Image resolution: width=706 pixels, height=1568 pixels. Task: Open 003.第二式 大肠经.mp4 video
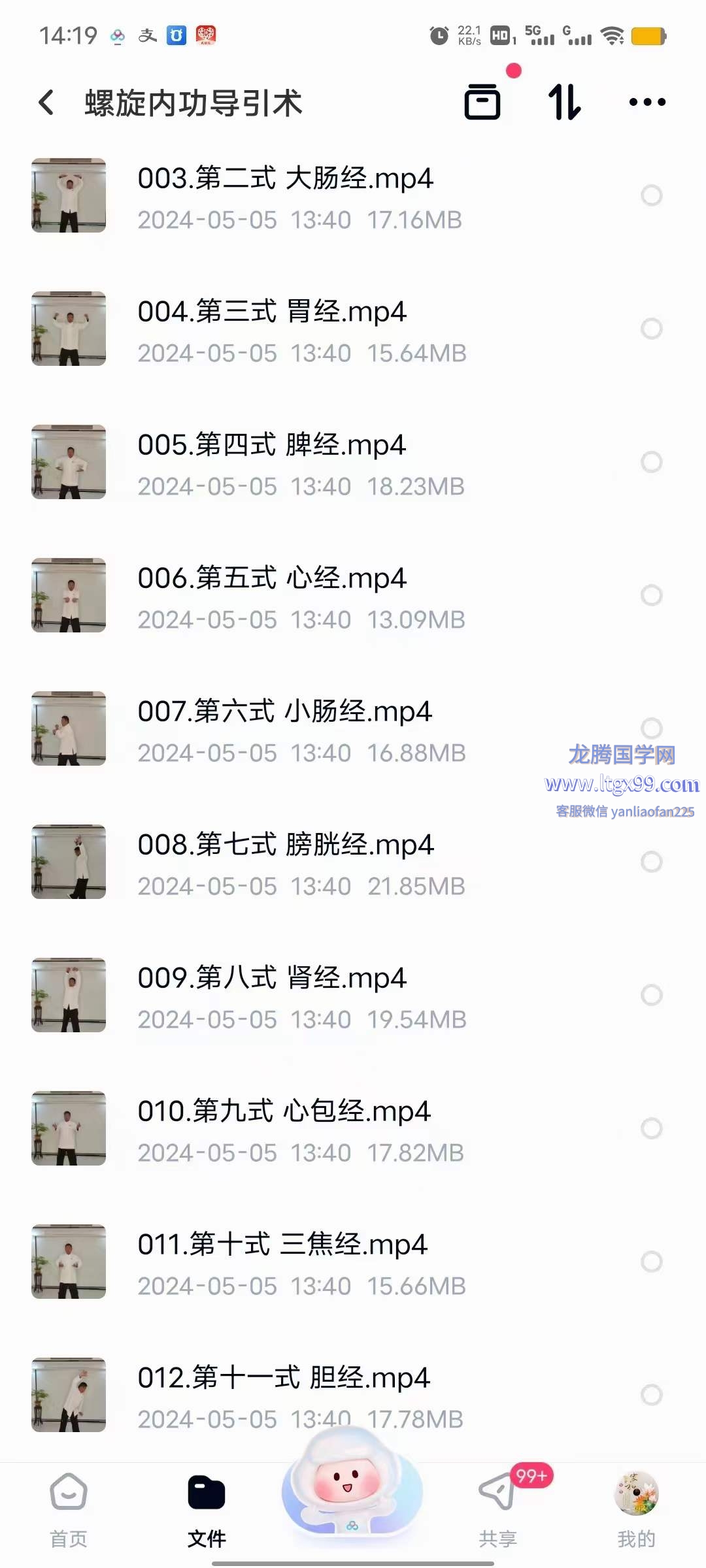pos(286,178)
